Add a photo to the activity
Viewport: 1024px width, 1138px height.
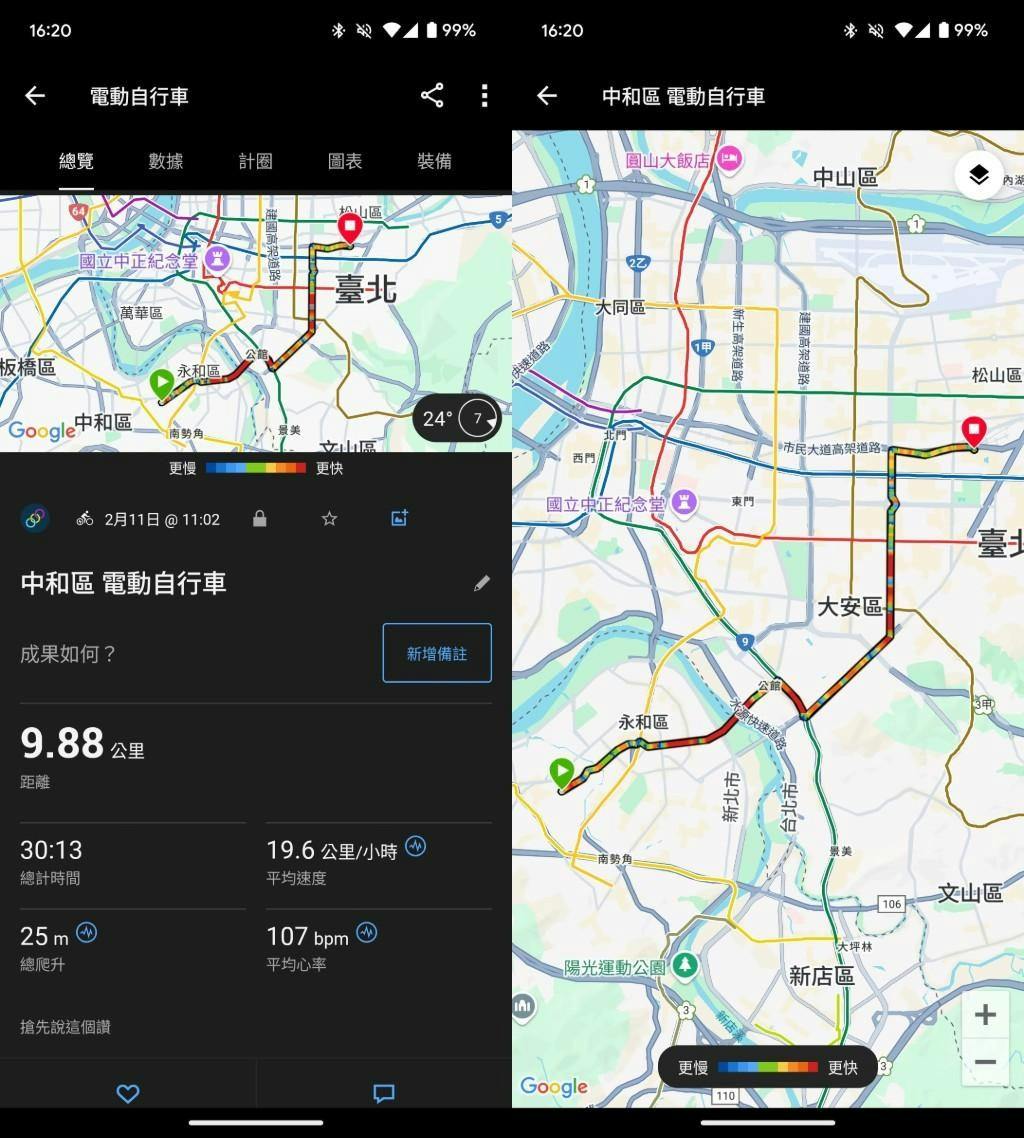click(x=399, y=518)
